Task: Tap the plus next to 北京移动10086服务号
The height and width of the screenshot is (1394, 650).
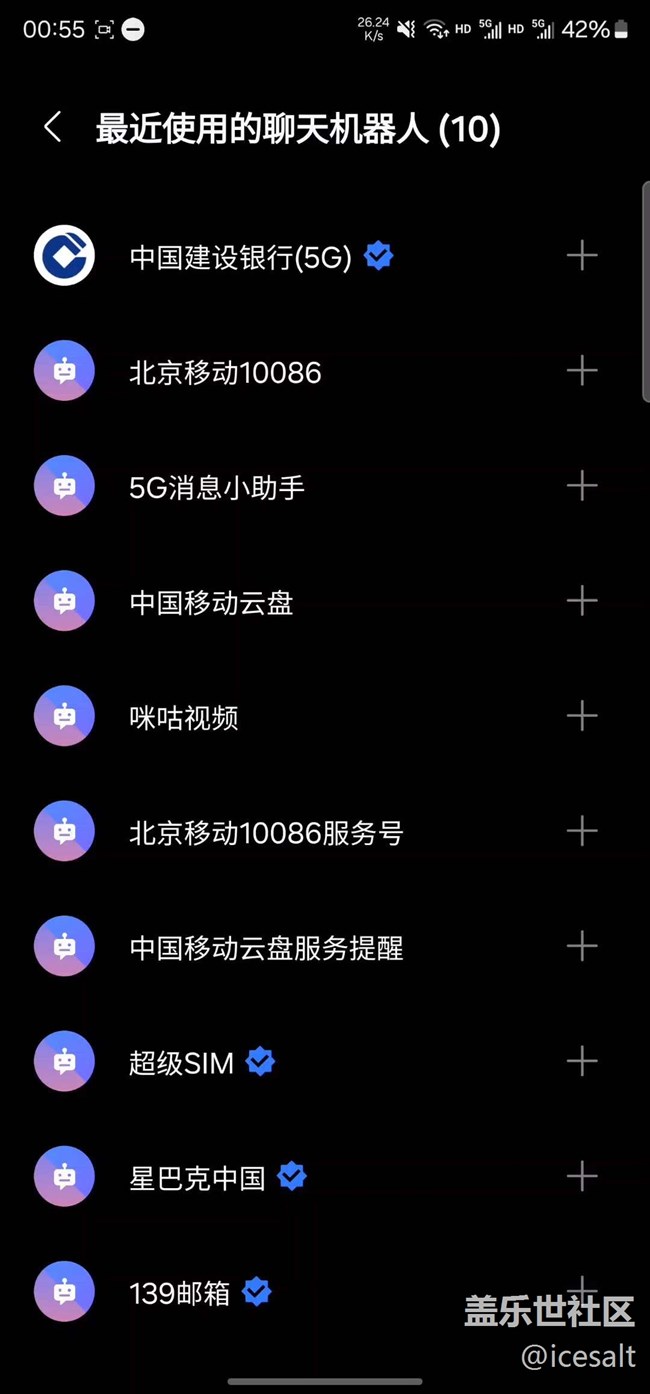Action: pos(582,831)
